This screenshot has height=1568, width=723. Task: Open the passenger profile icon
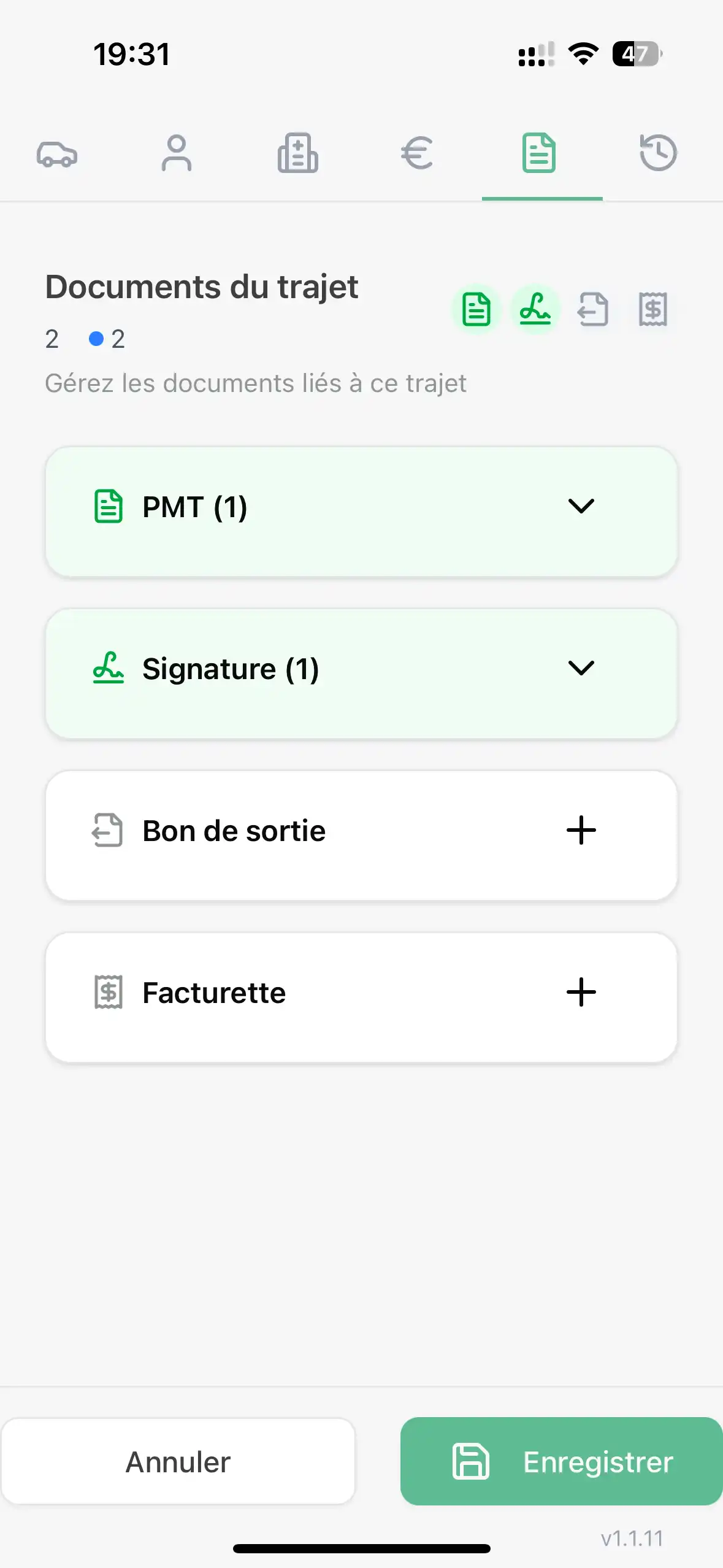[x=177, y=155]
